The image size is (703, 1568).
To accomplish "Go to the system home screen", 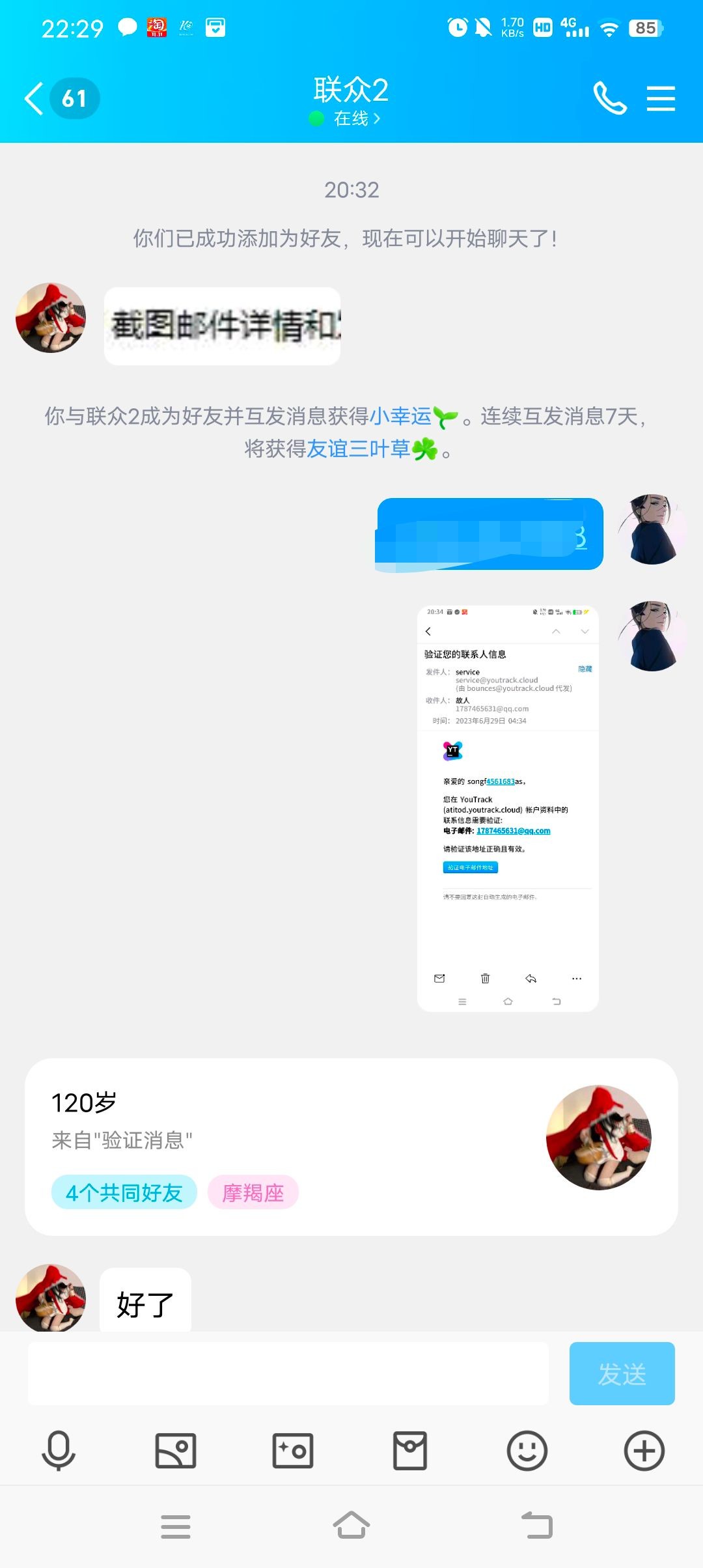I will 351,1526.
